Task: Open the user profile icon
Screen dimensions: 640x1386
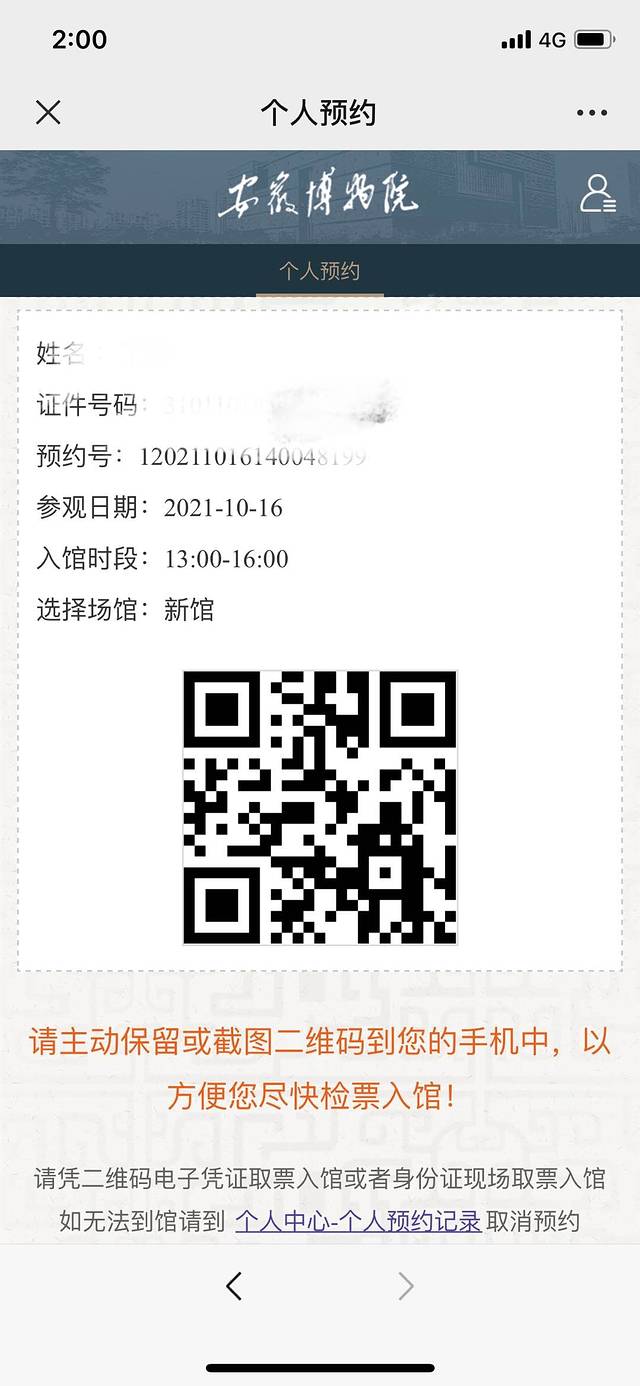Action: click(597, 194)
